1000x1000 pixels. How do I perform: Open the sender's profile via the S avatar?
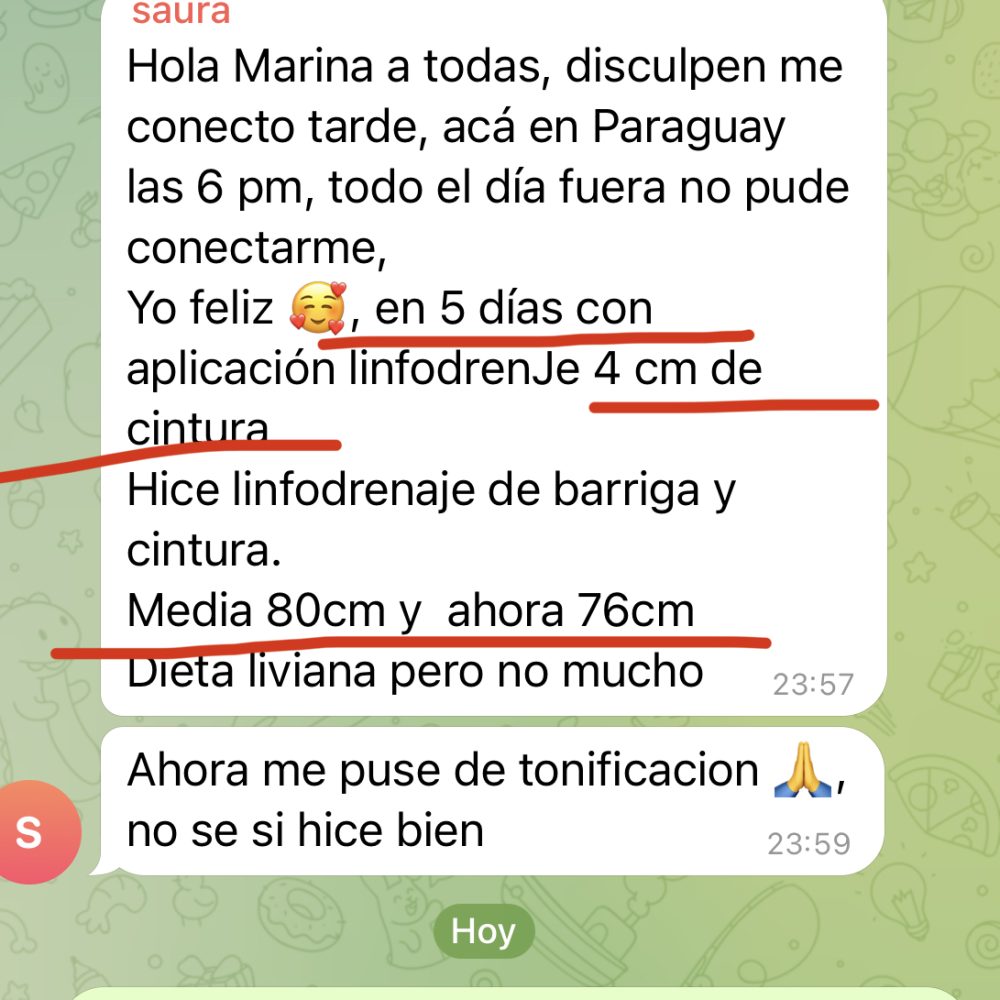point(30,832)
